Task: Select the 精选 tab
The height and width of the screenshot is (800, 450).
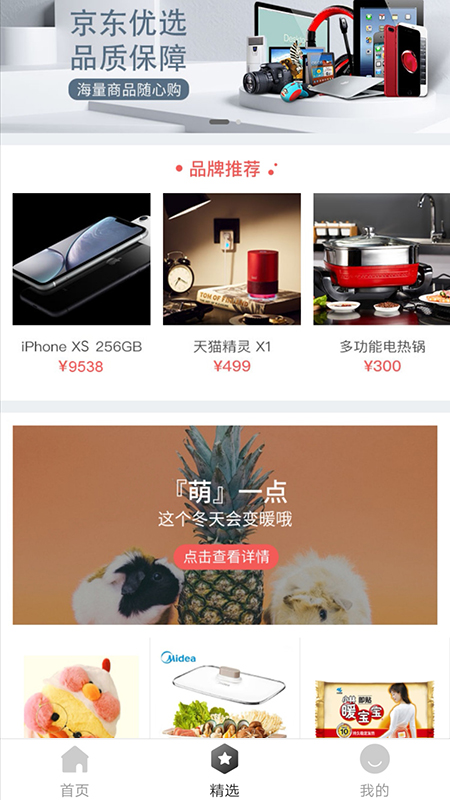Action: [224, 770]
